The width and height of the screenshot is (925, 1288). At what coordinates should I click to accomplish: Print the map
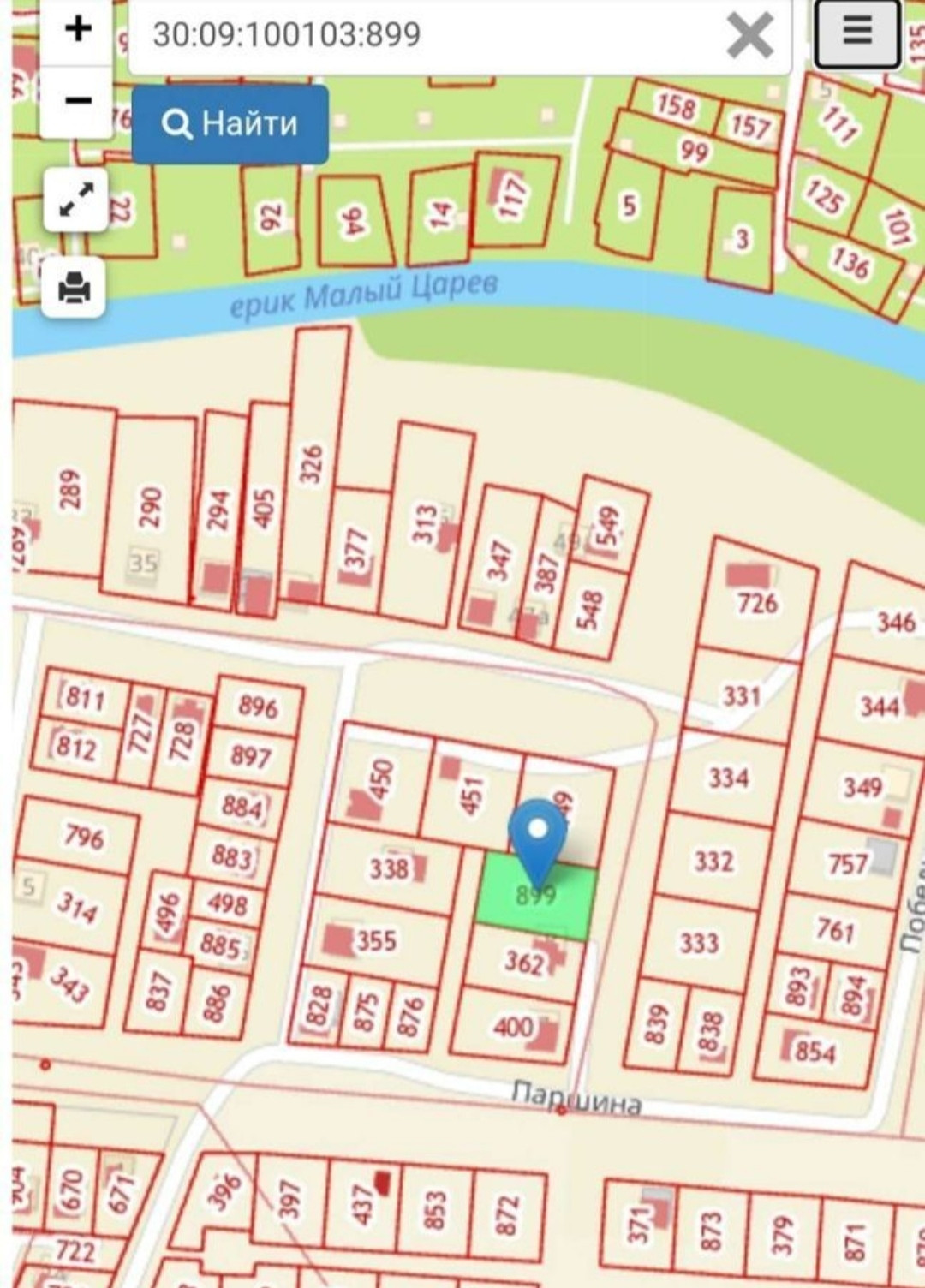click(74, 288)
